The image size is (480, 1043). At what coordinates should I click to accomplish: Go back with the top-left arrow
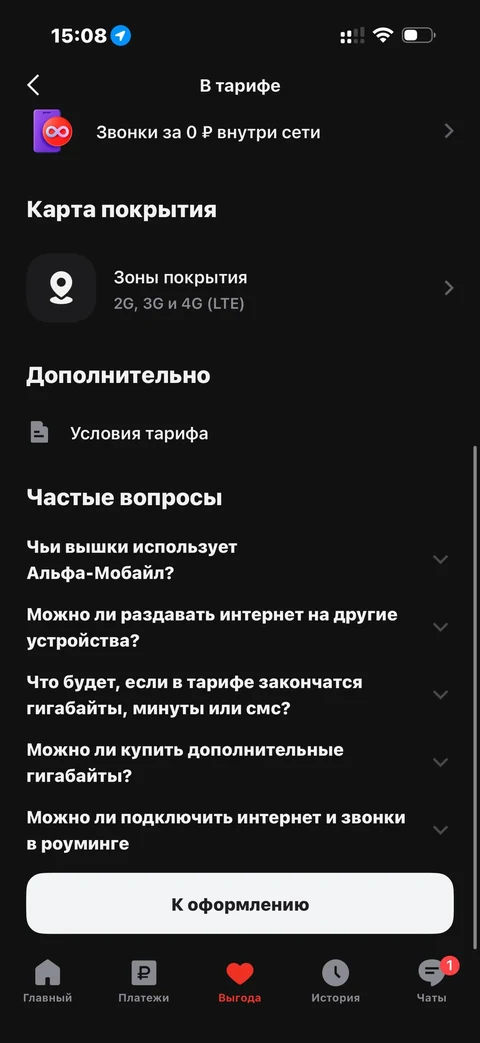coord(33,85)
